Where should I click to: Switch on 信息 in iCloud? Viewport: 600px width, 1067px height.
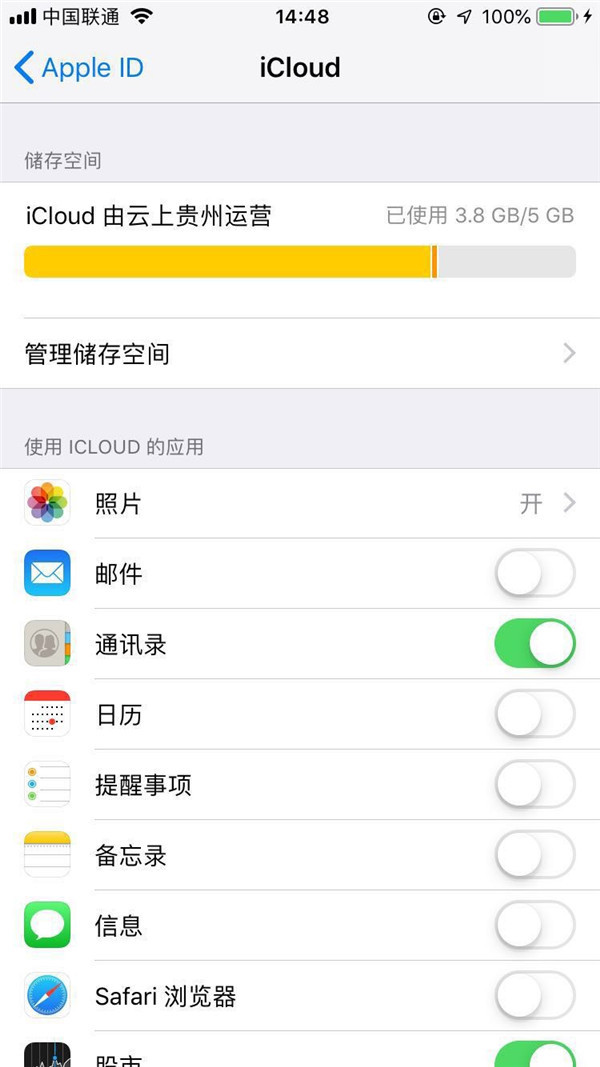click(x=535, y=925)
